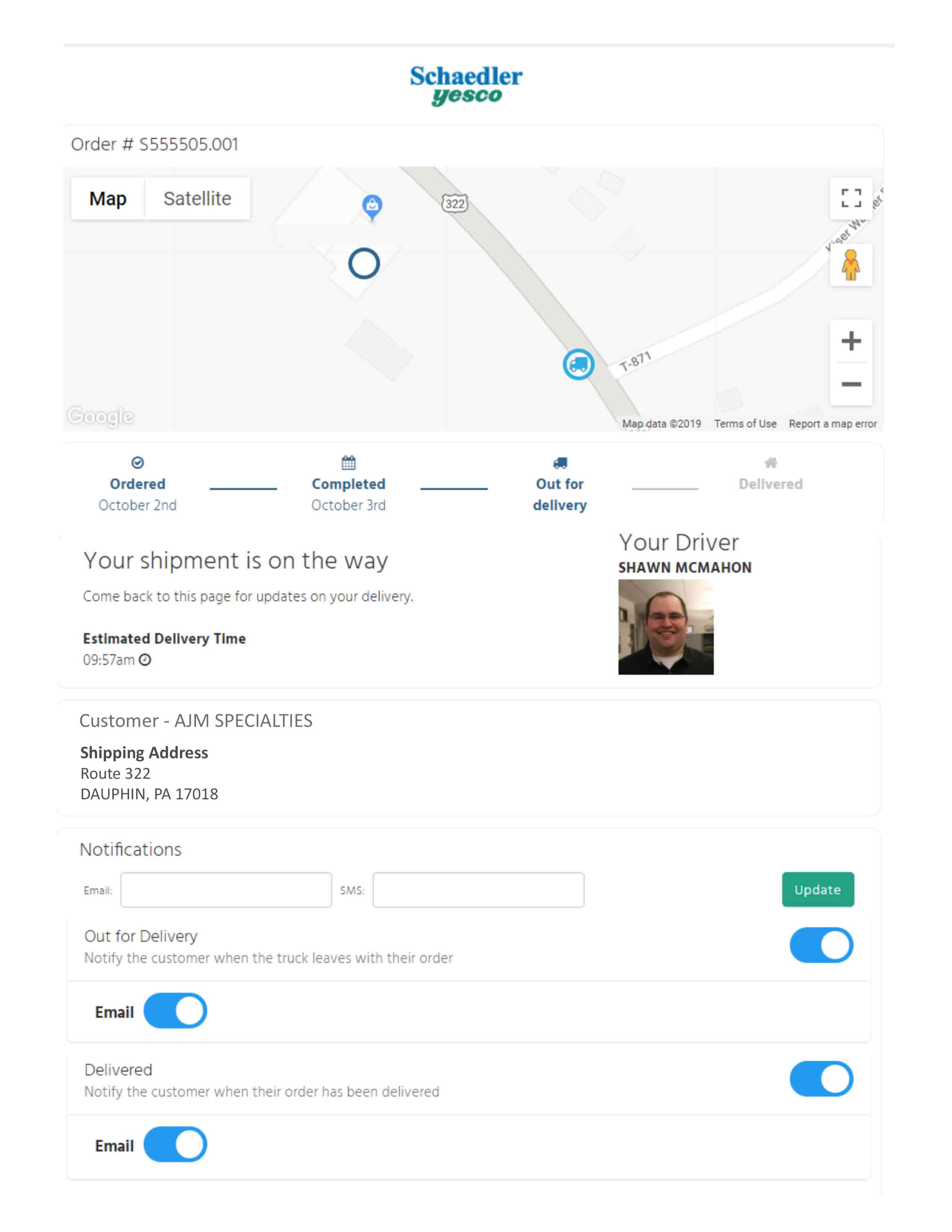The height and width of the screenshot is (1232, 952).
Task: Select the Map view tab
Action: (x=108, y=199)
